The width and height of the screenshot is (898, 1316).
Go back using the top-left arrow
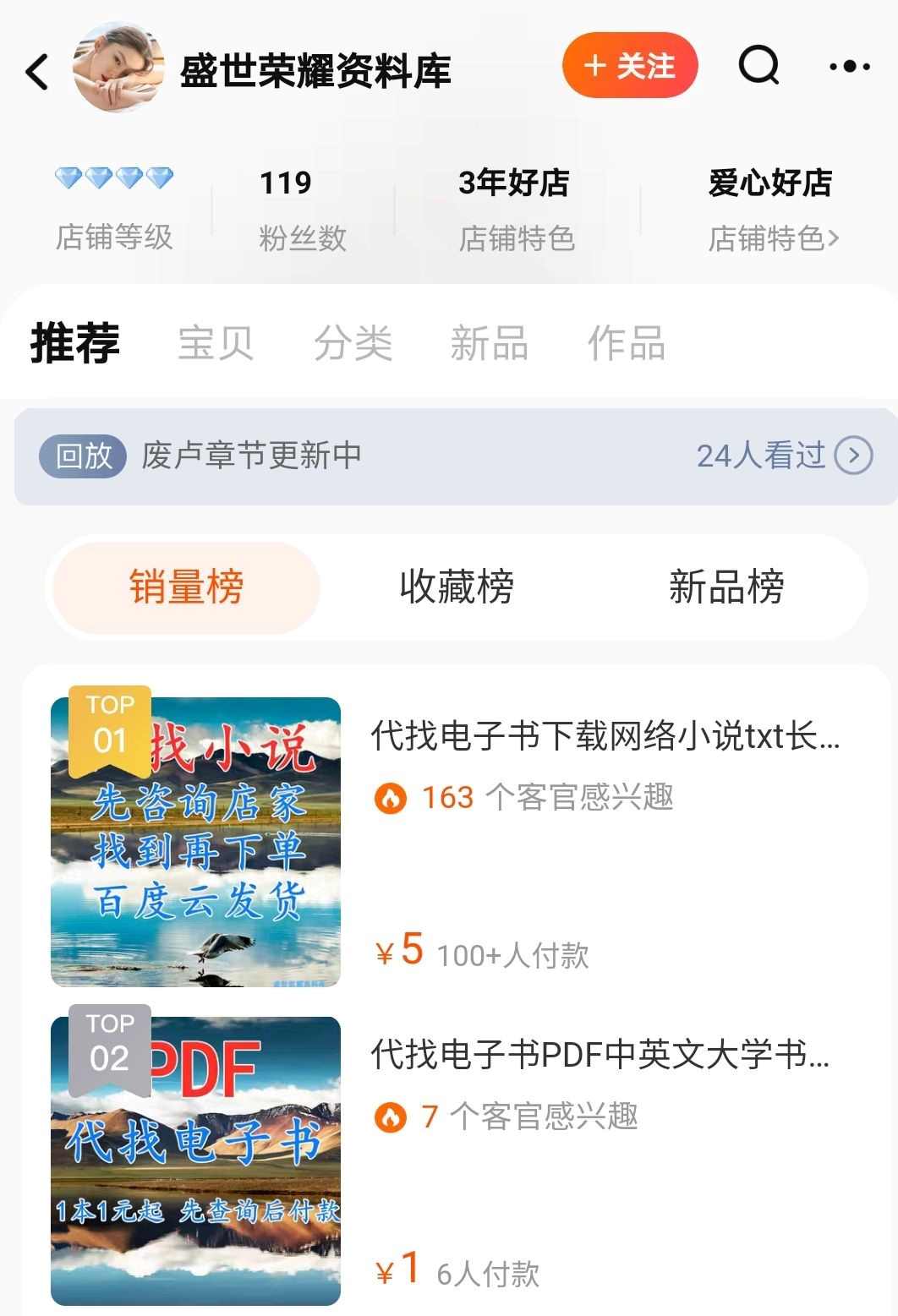(37, 72)
